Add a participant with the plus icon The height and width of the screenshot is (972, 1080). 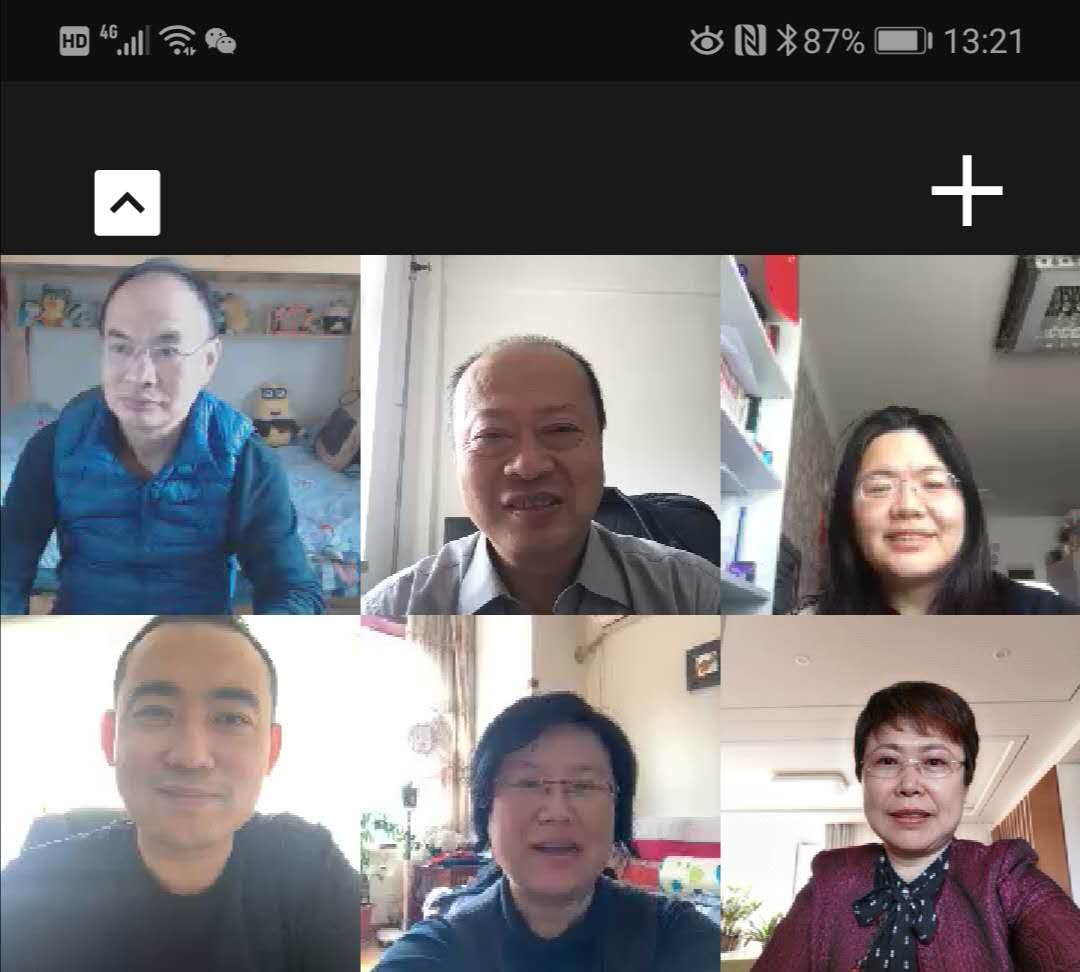(966, 190)
